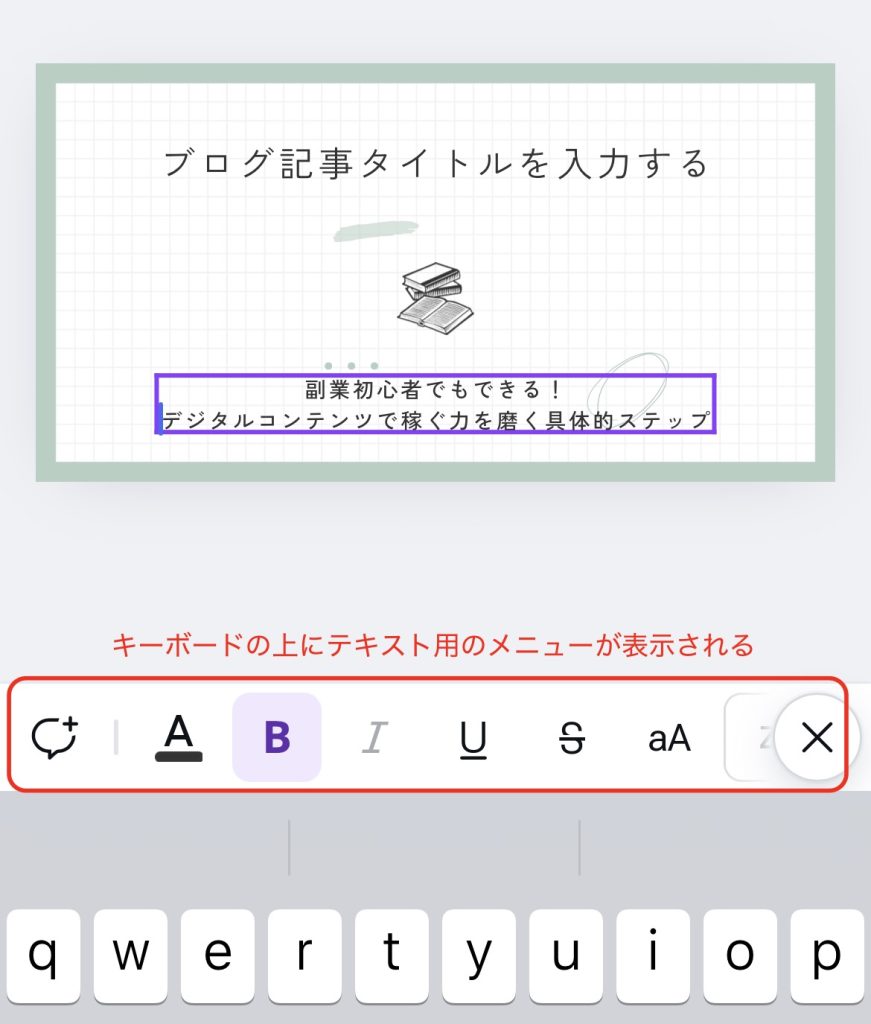Switch letter case with the aA button
871x1024 pixels.
pos(669,738)
